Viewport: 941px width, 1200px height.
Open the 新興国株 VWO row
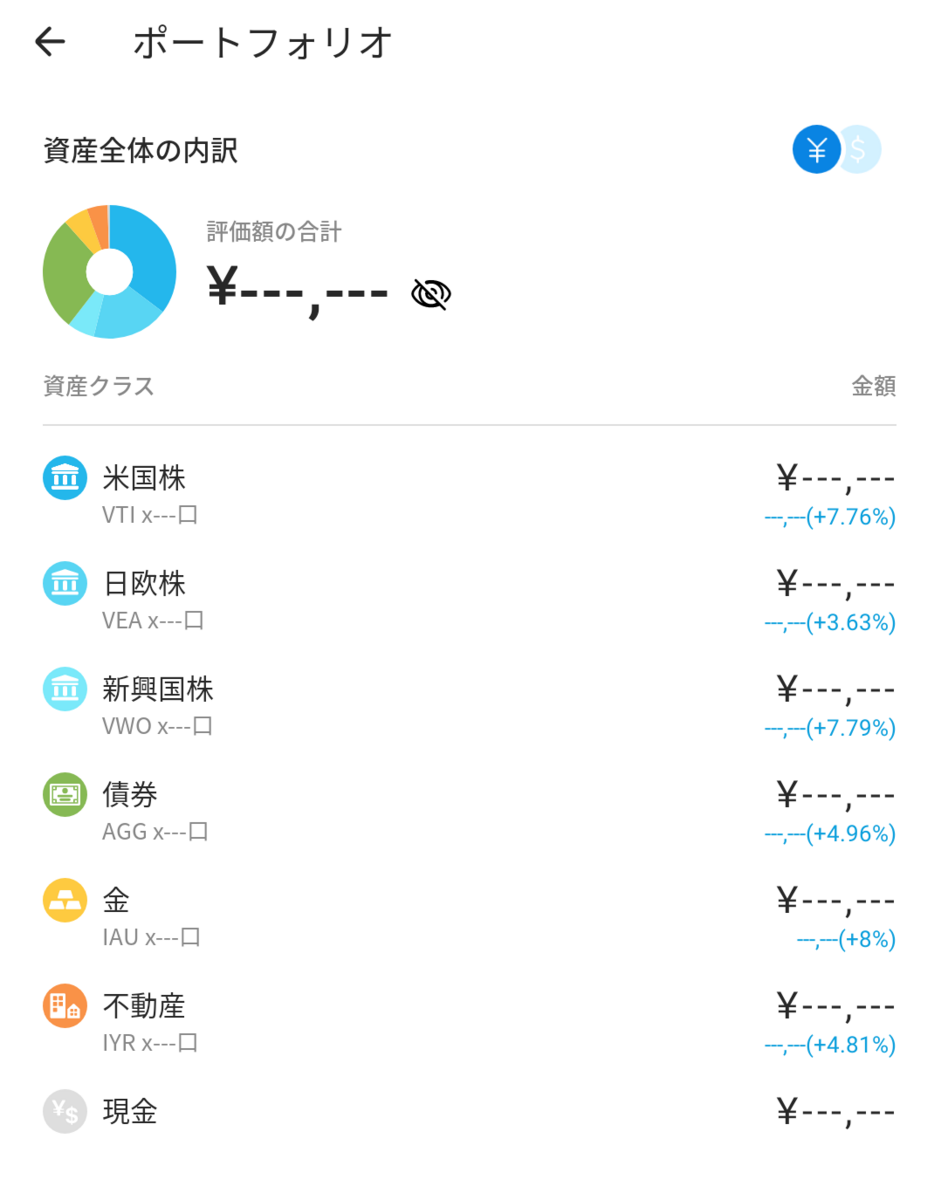coord(469,705)
